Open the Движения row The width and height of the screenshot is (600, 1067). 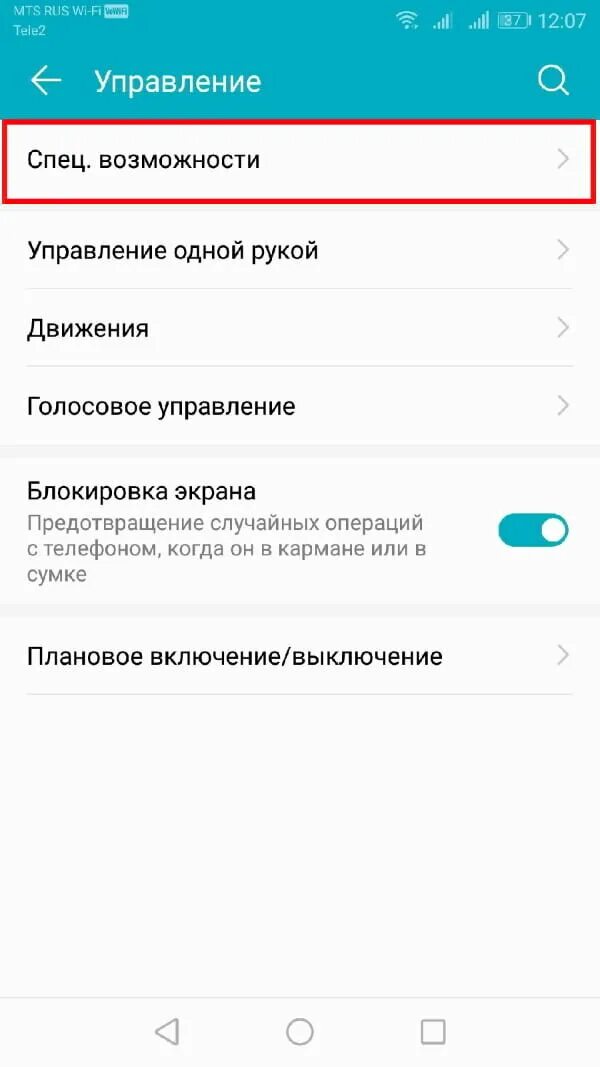300,328
